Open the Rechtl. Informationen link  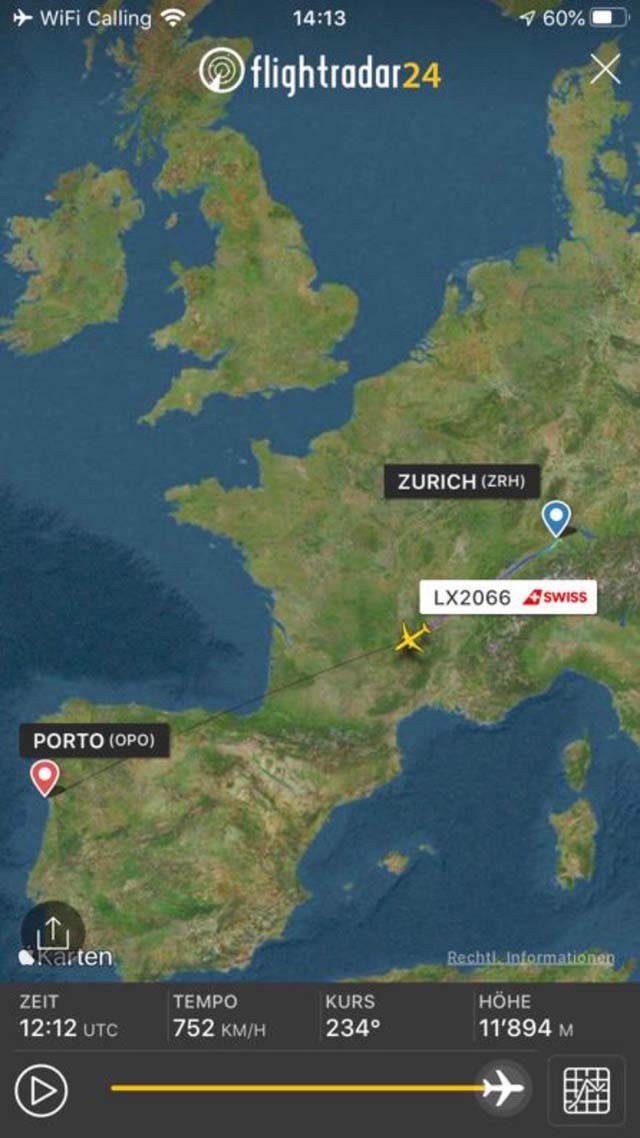coord(530,957)
